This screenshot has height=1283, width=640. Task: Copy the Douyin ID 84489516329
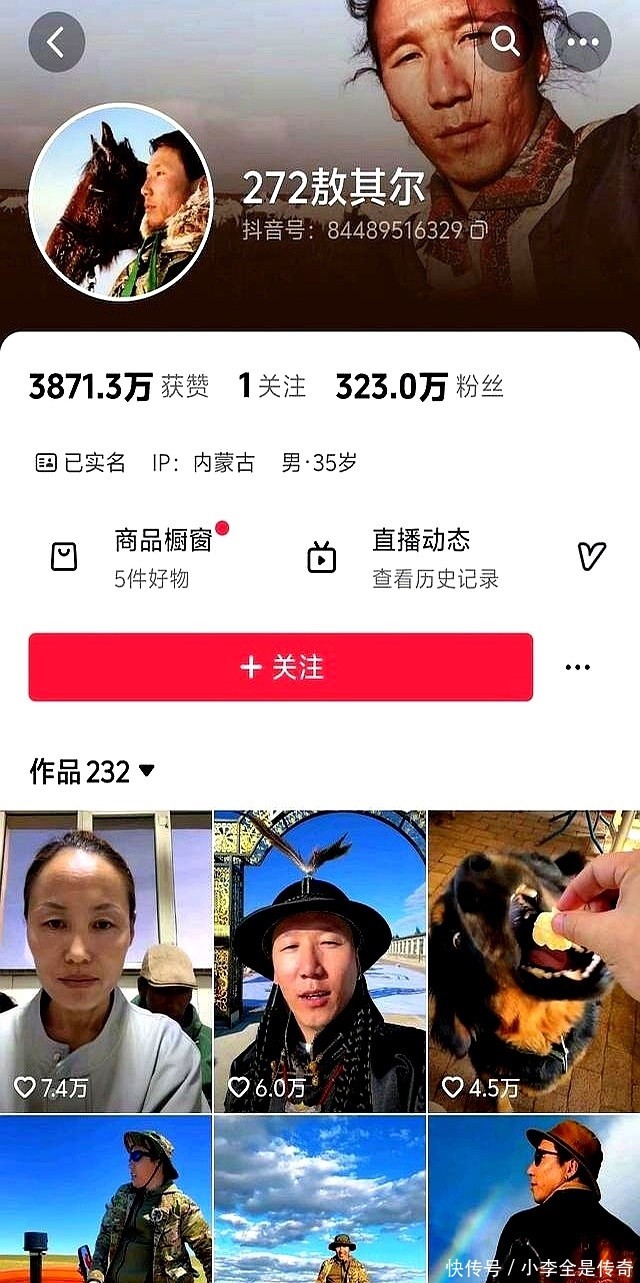coord(478,231)
